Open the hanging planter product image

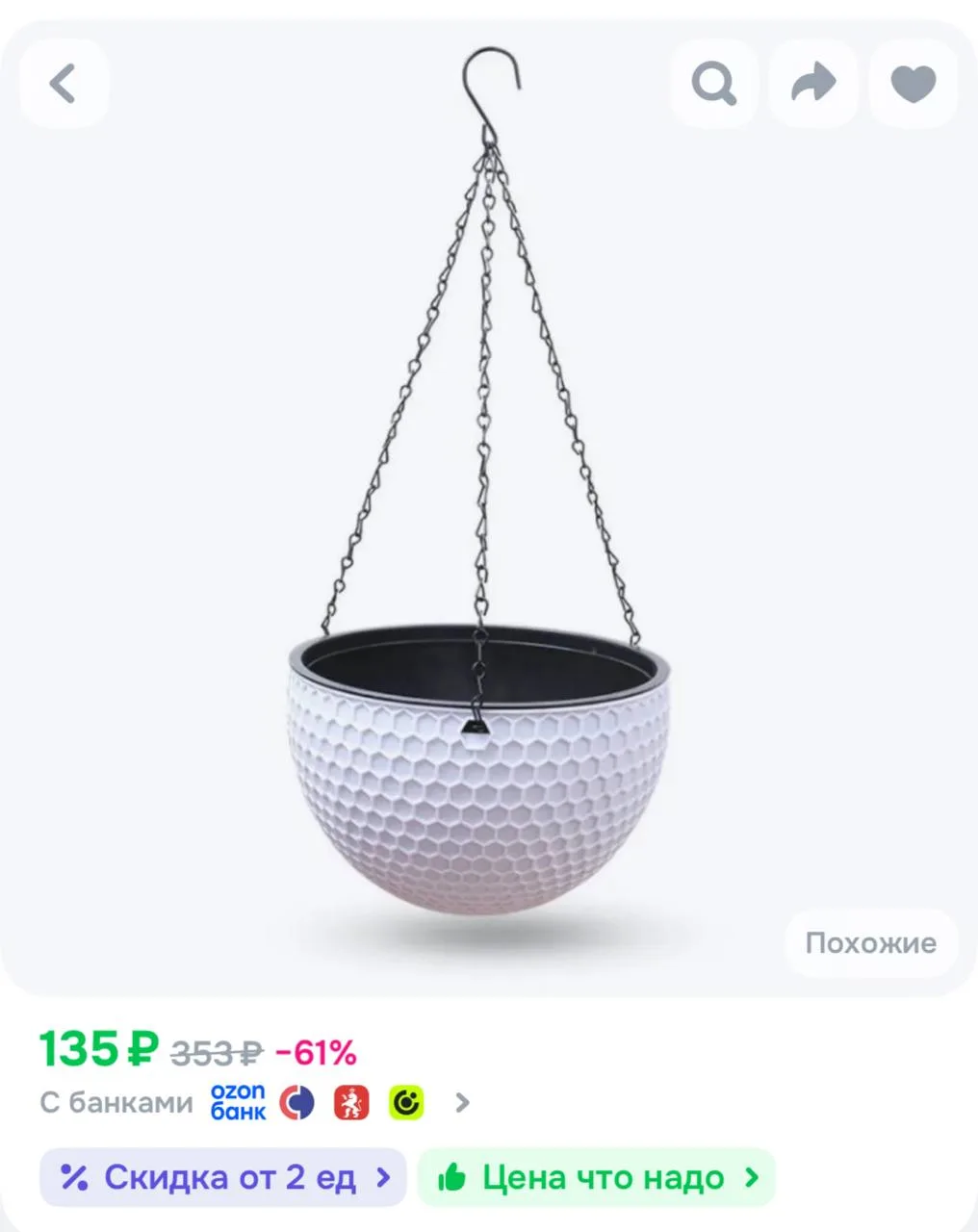(480, 491)
